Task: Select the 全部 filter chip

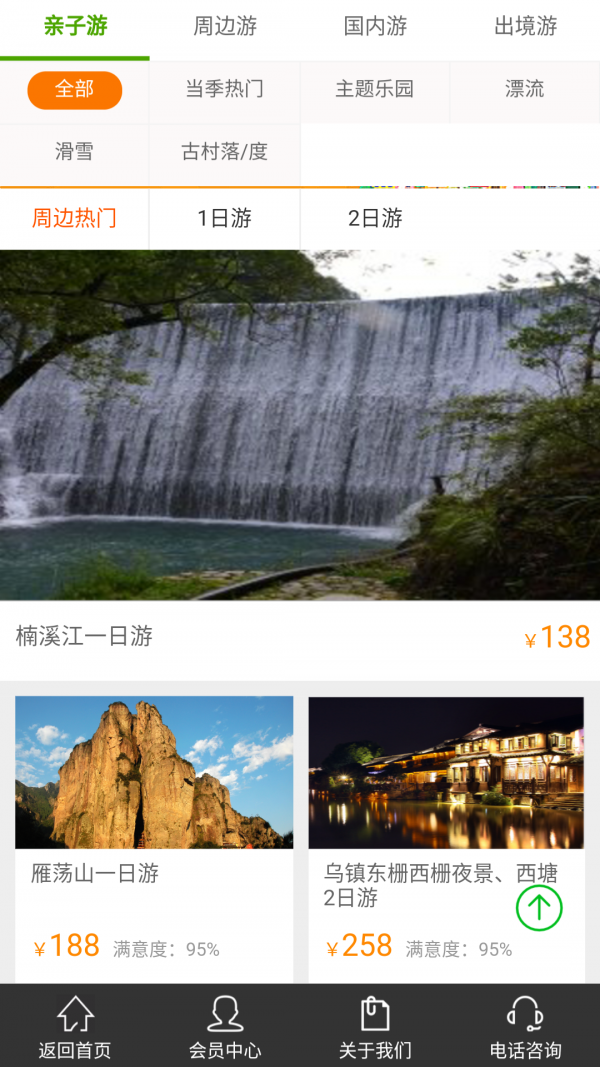Action: pos(75,90)
